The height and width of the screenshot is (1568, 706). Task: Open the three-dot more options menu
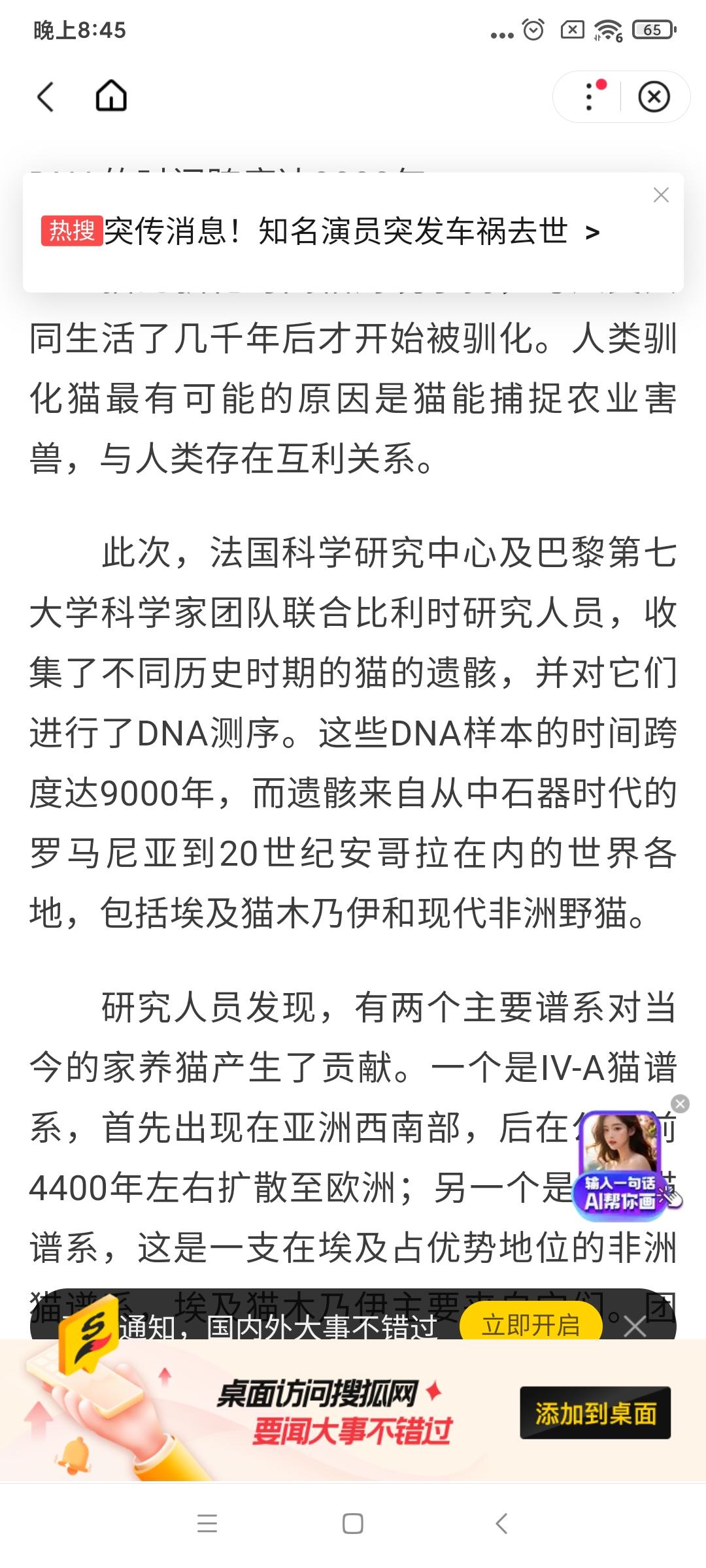(x=589, y=97)
